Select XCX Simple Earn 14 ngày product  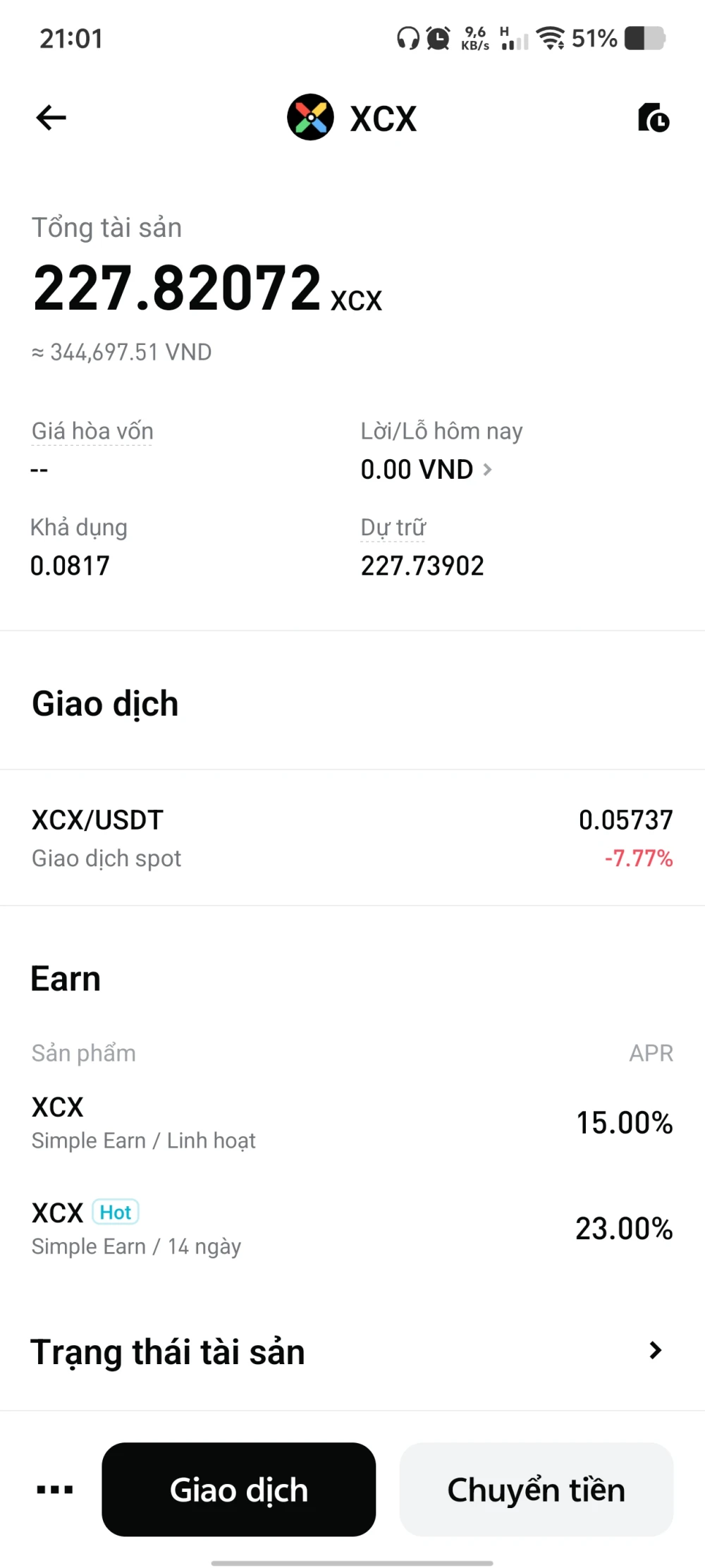(x=352, y=1228)
